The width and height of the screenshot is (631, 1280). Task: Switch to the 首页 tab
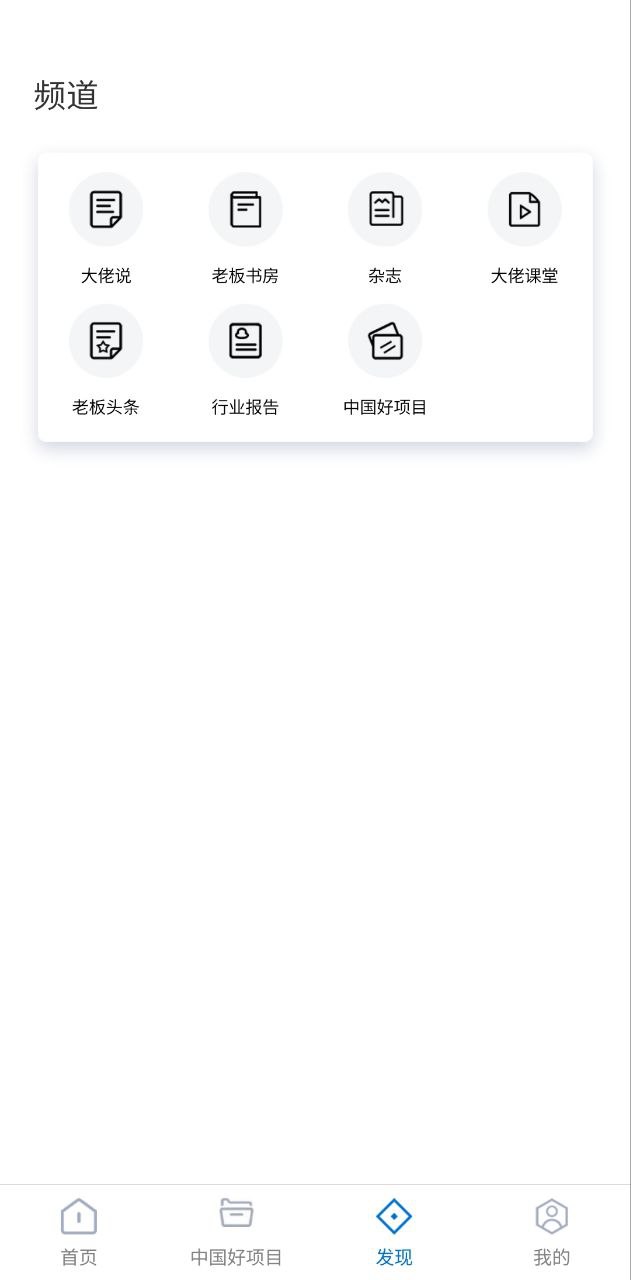79,1232
